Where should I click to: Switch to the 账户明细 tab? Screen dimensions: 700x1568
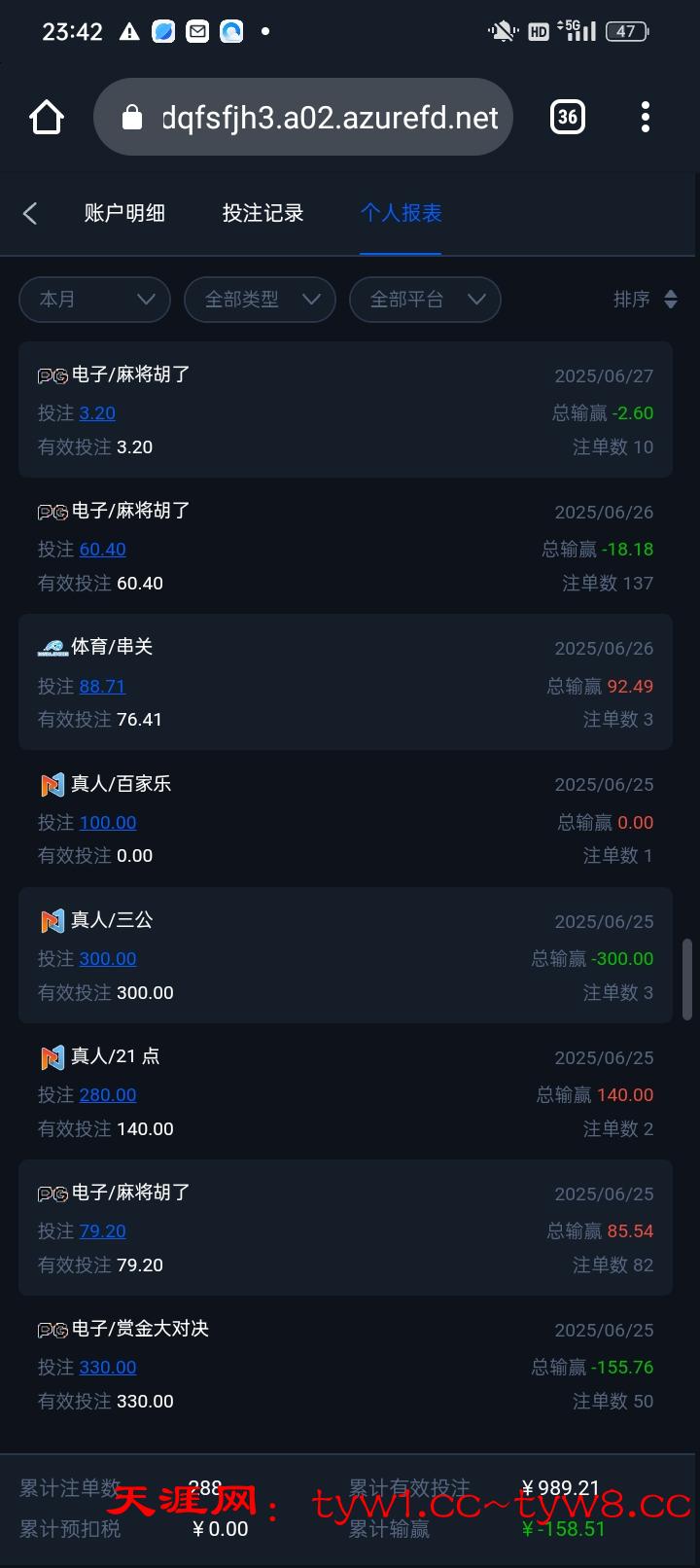pos(124,213)
